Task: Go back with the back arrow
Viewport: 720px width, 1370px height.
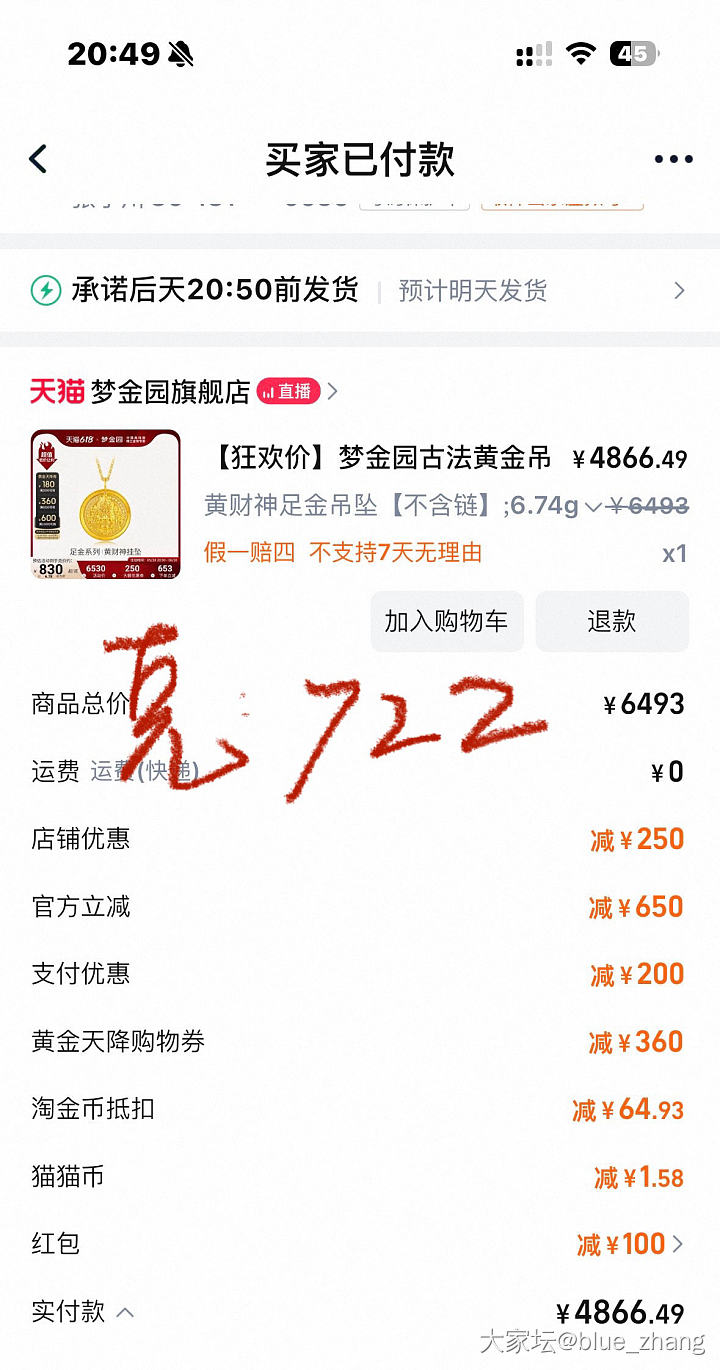Action: pyautogui.click(x=38, y=159)
